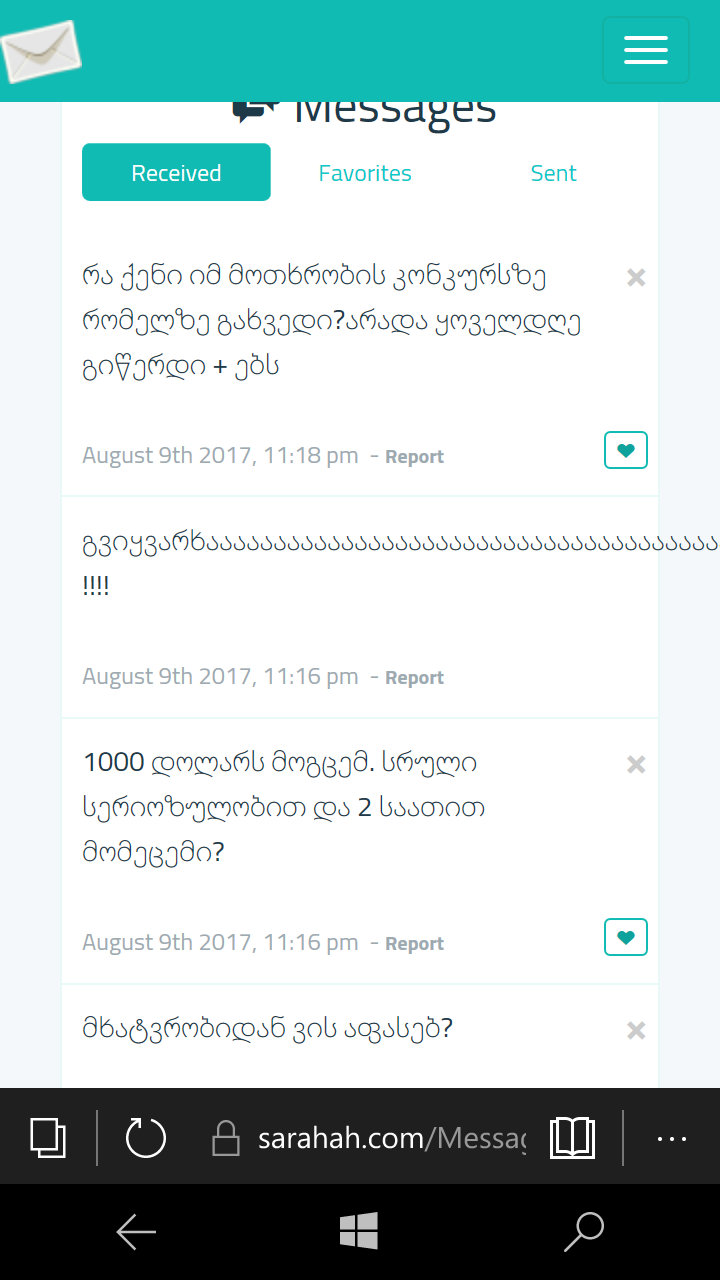Report the message starting with 1000

414,944
